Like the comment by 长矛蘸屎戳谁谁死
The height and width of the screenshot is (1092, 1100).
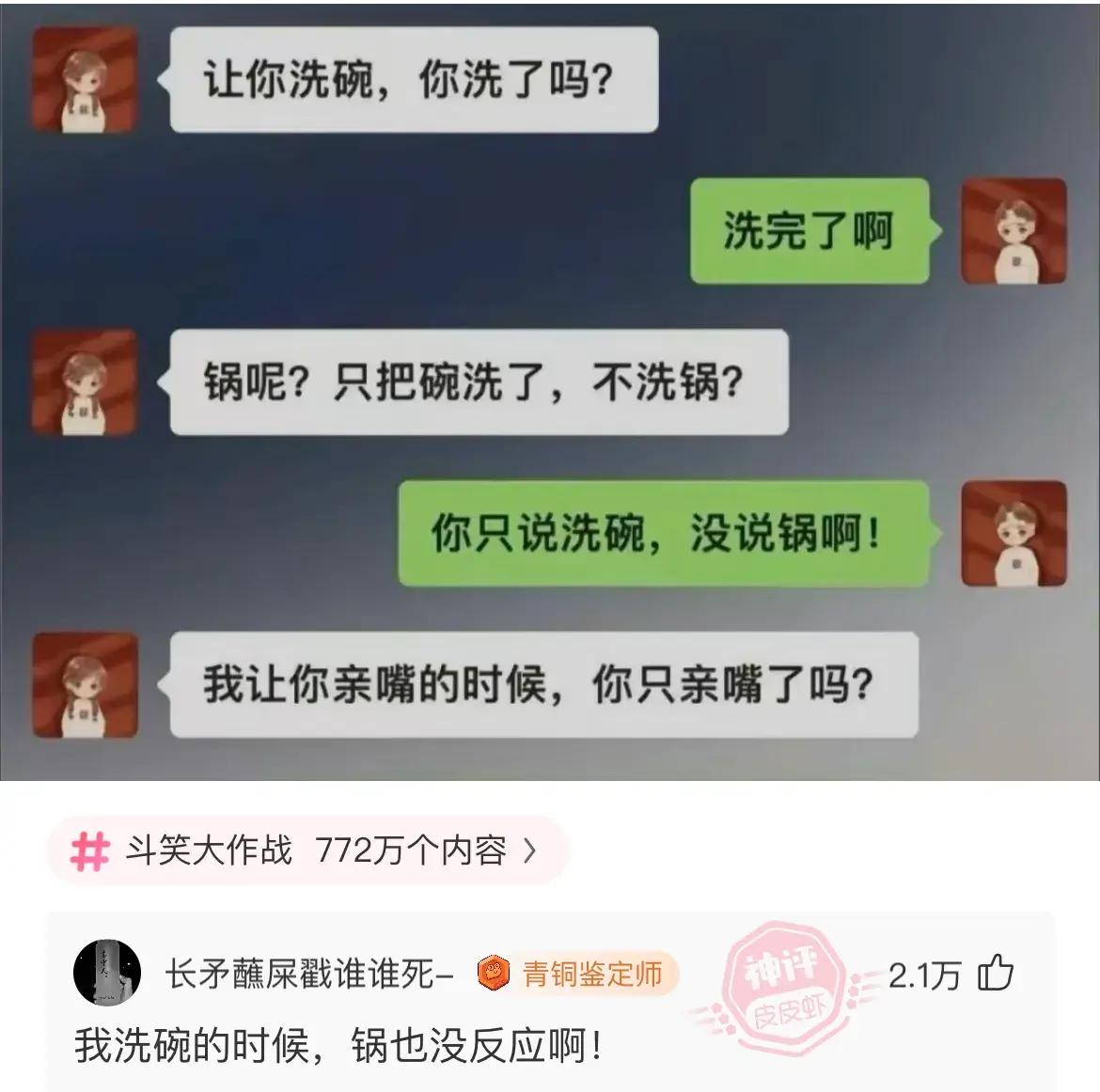[x=996, y=974]
